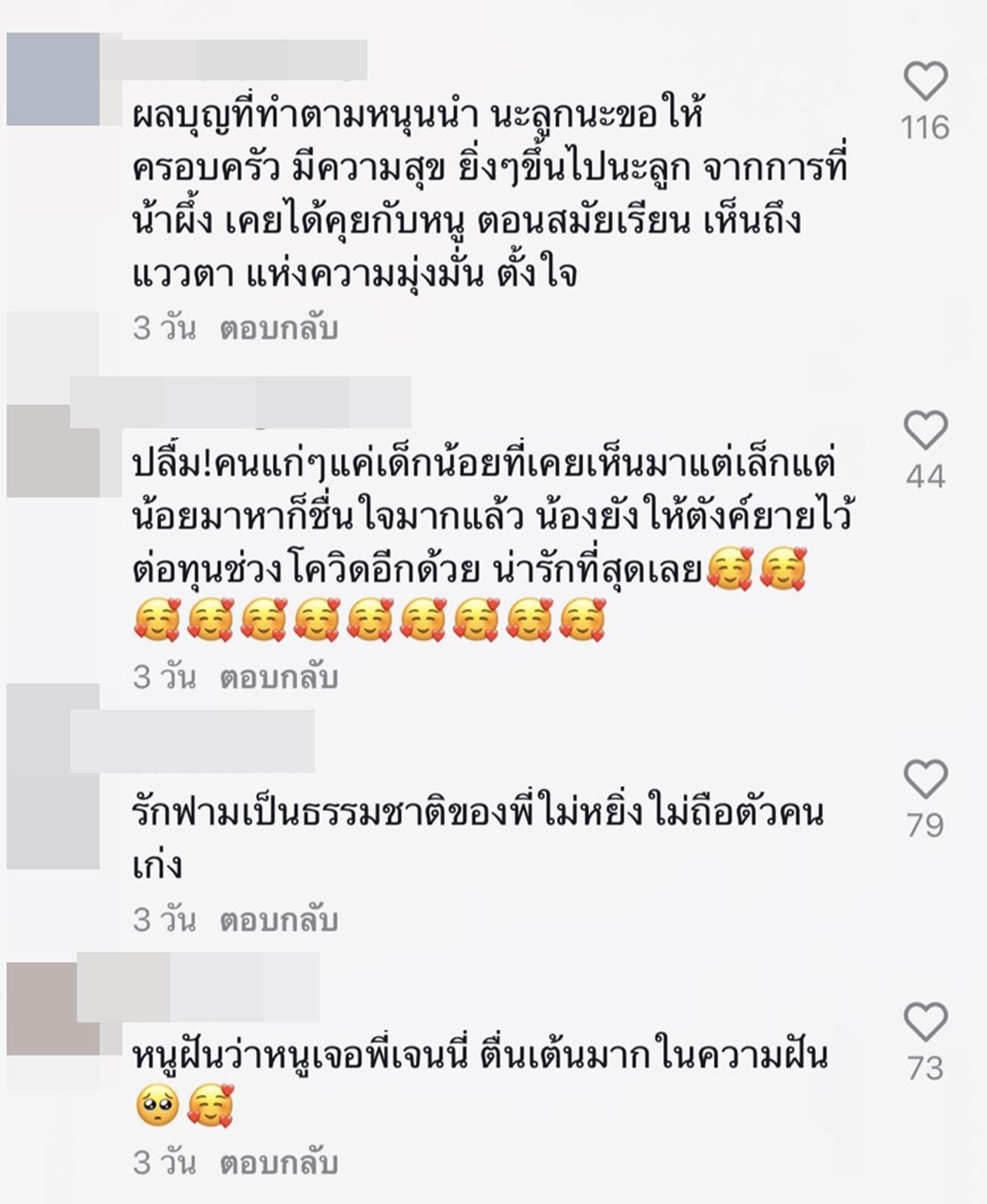Screen dimensions: 987x1204
Task: Tap ตอบกลับ under the หนูฝันว่า comment
Action: [279, 1163]
